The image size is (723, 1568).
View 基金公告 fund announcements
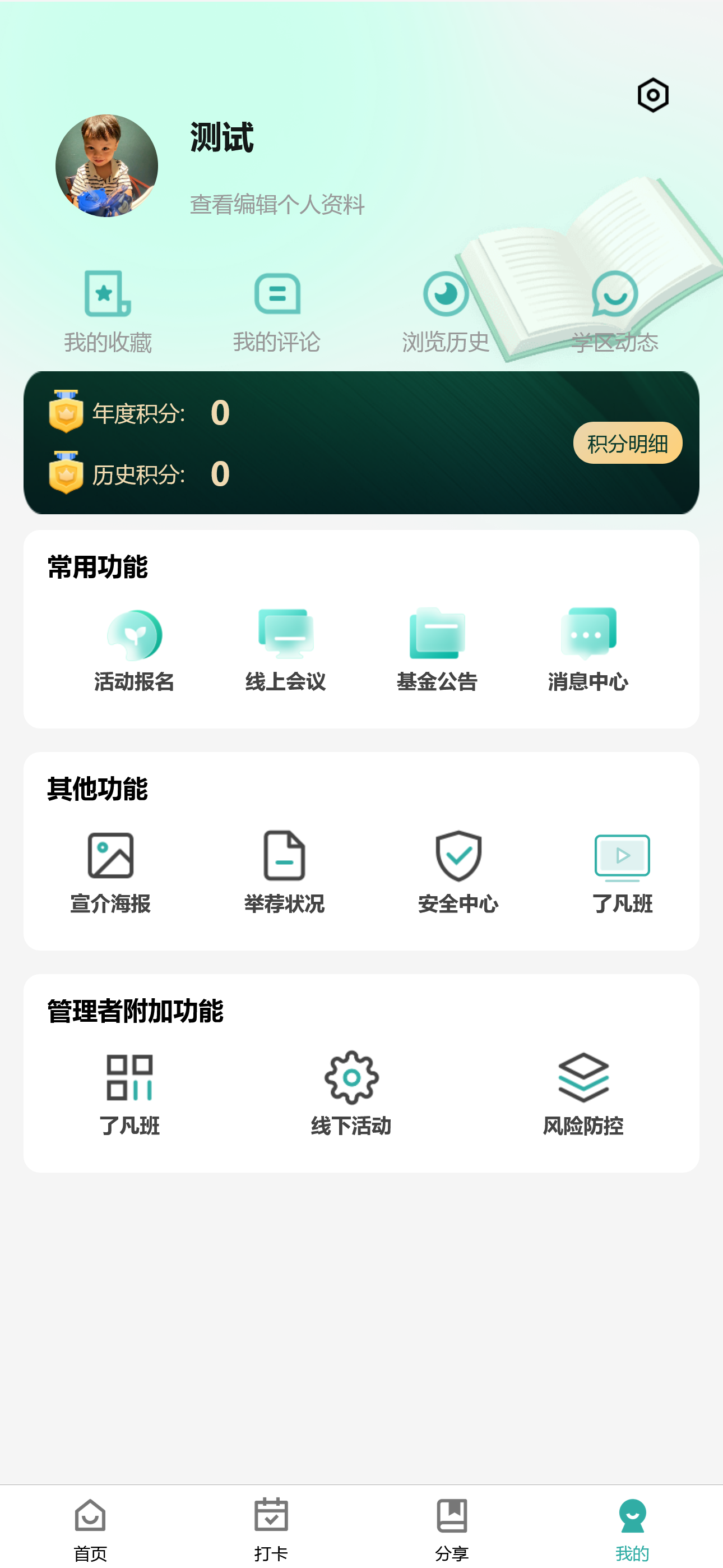click(437, 650)
